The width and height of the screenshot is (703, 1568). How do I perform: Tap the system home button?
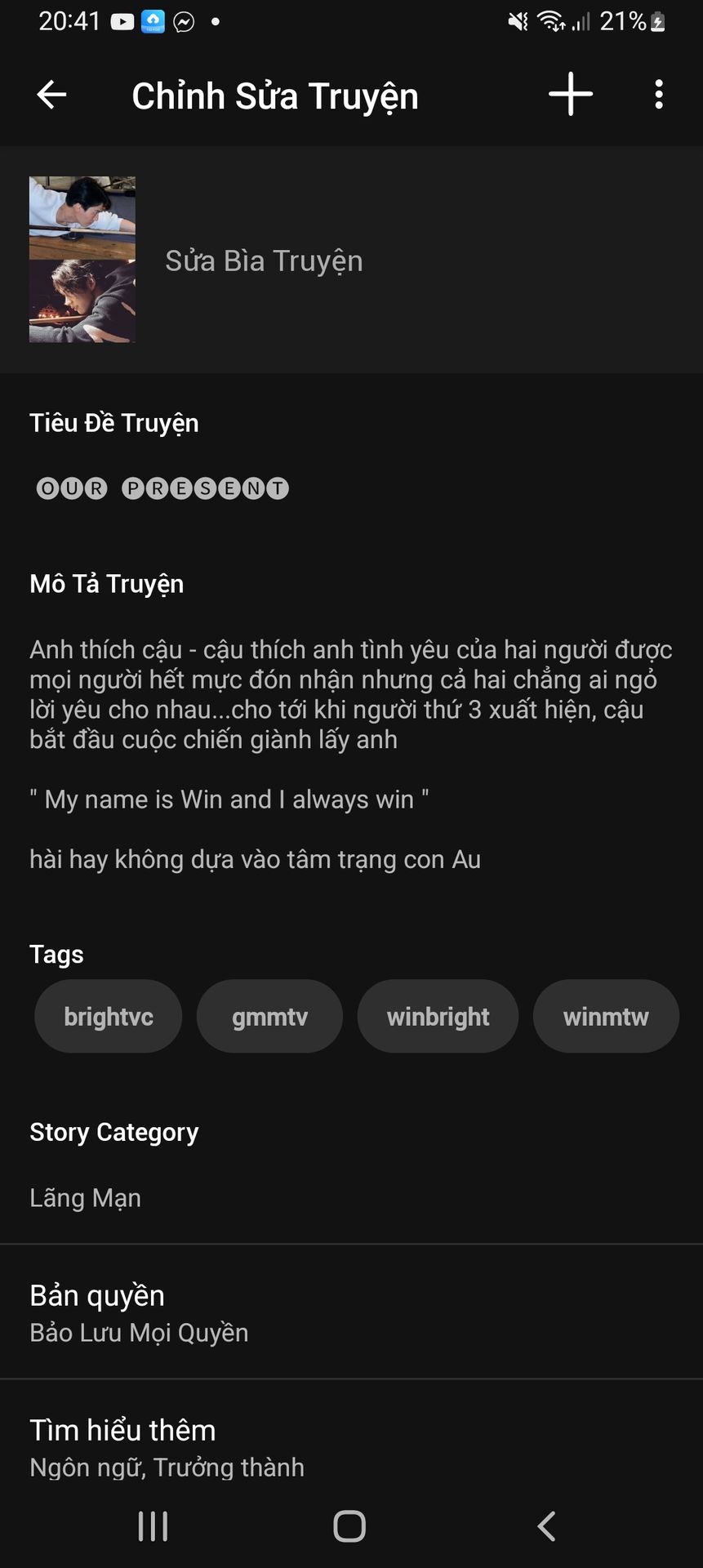click(x=349, y=1526)
